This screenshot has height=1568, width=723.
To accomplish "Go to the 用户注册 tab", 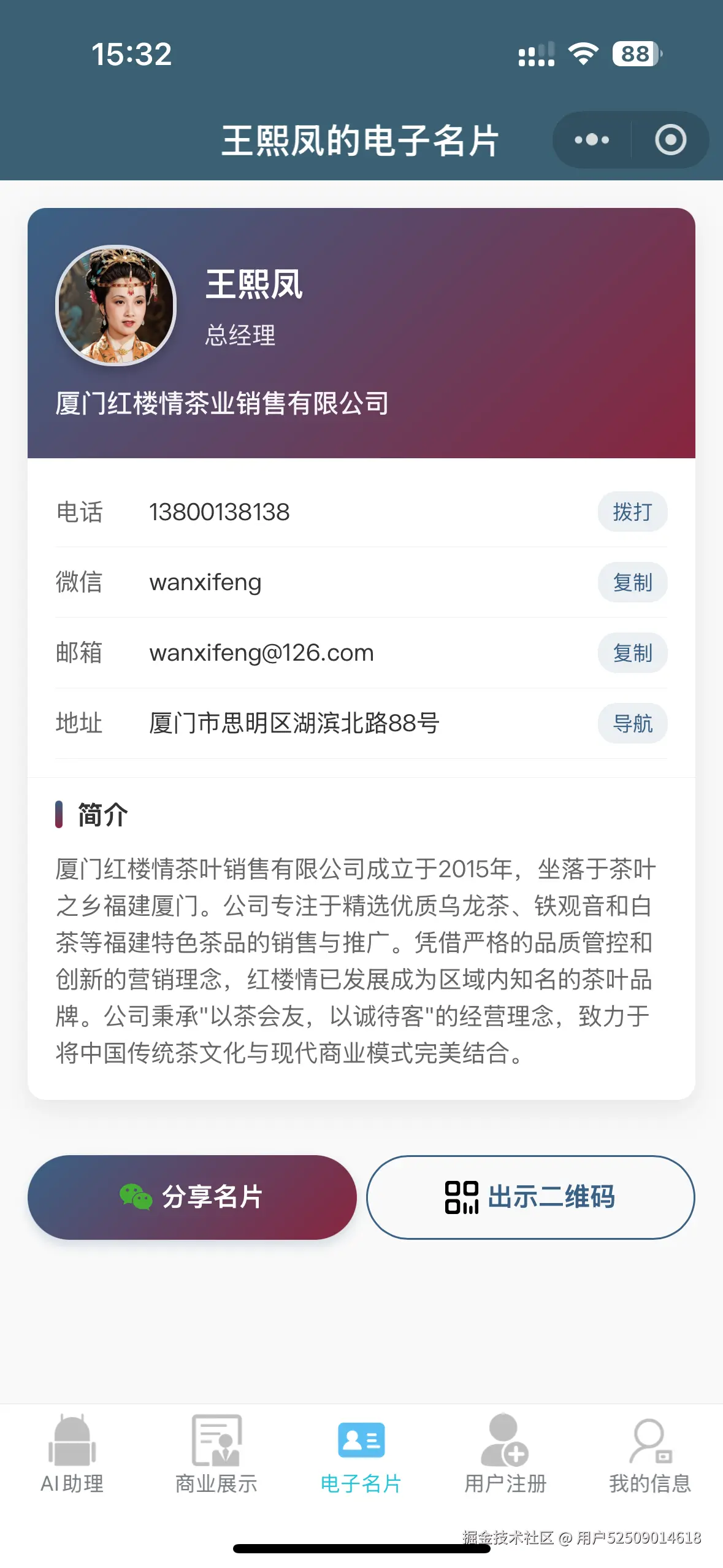I will pos(505,1455).
